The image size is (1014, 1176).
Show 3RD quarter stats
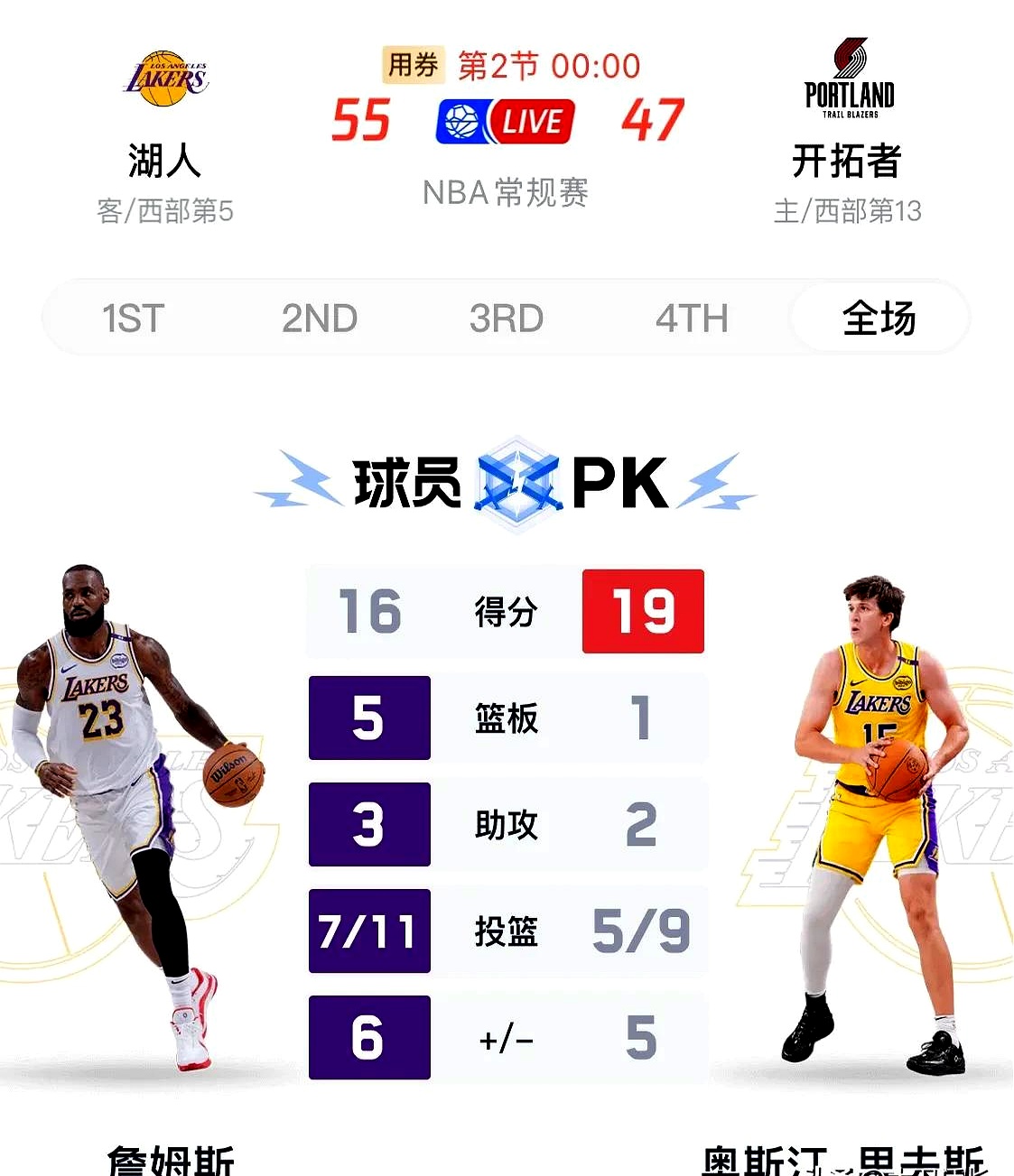click(x=506, y=319)
